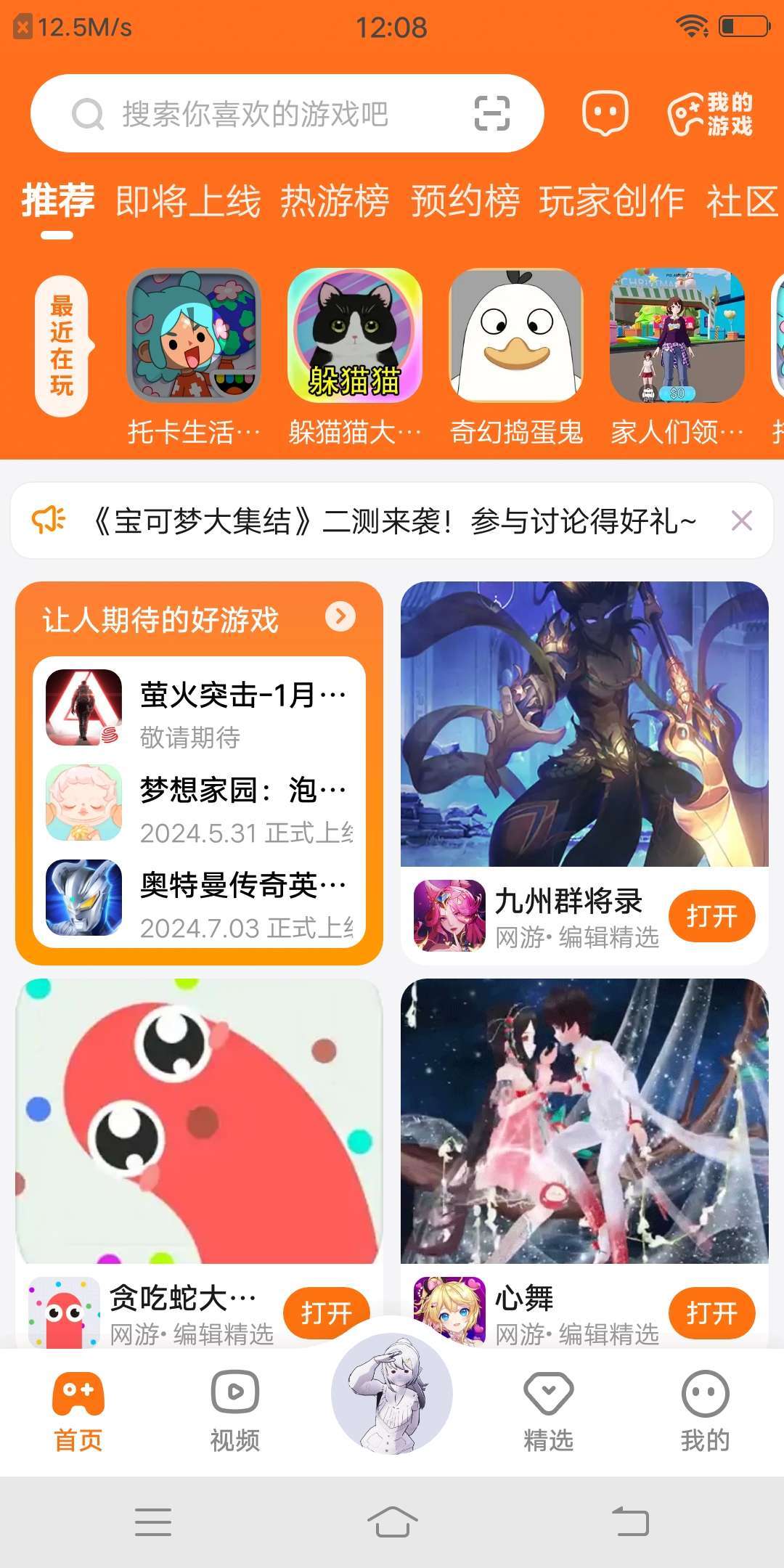784x1568 pixels.
Task: Tap 打开 for 贪吃蛇大作战
Action: [x=327, y=1313]
